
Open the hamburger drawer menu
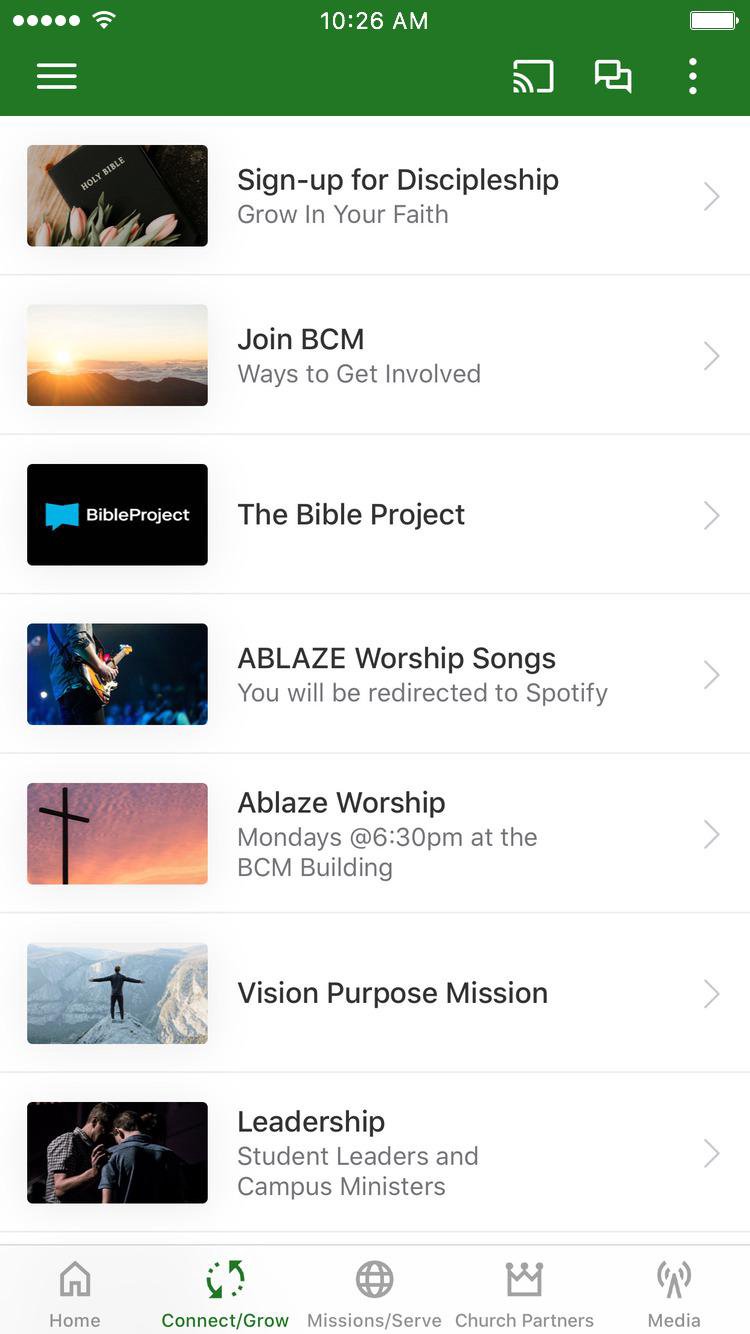point(57,77)
